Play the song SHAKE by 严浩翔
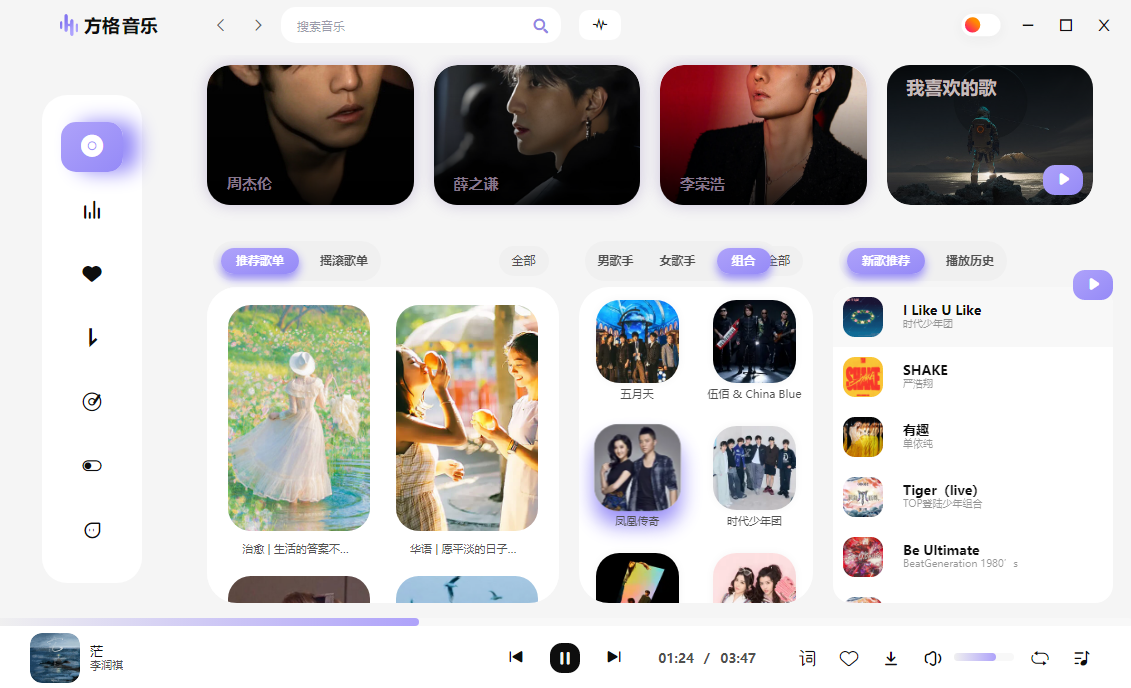The height and width of the screenshot is (688, 1131). point(925,376)
